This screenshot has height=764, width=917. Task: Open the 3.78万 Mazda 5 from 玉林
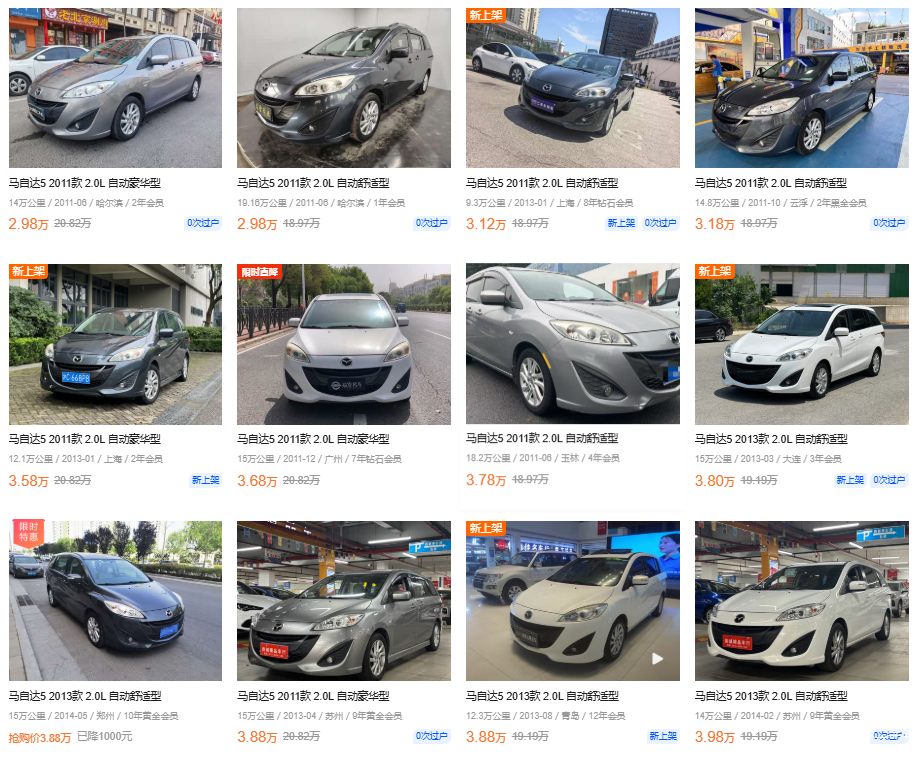572,344
